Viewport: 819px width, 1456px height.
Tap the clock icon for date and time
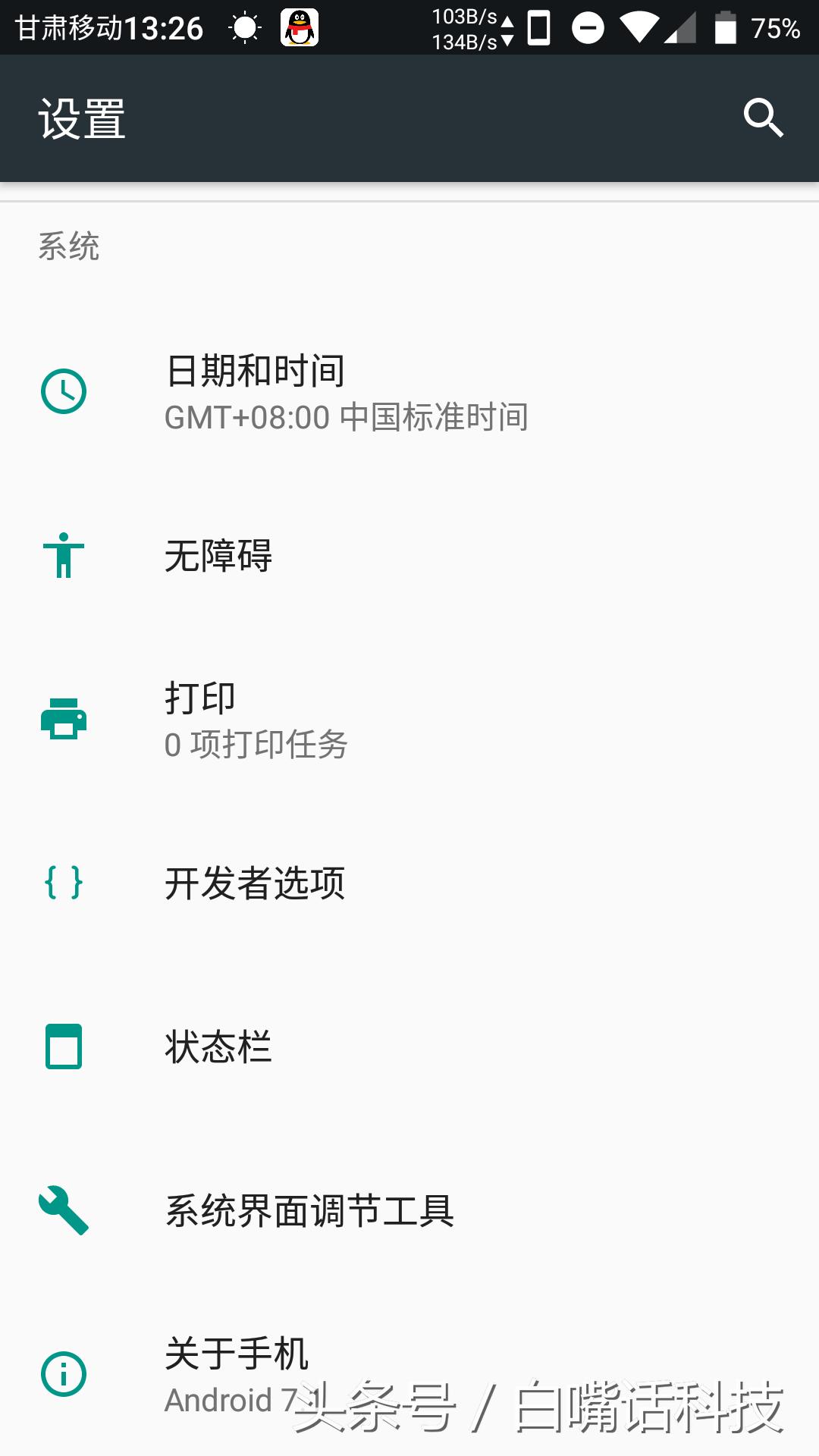pos(64,391)
